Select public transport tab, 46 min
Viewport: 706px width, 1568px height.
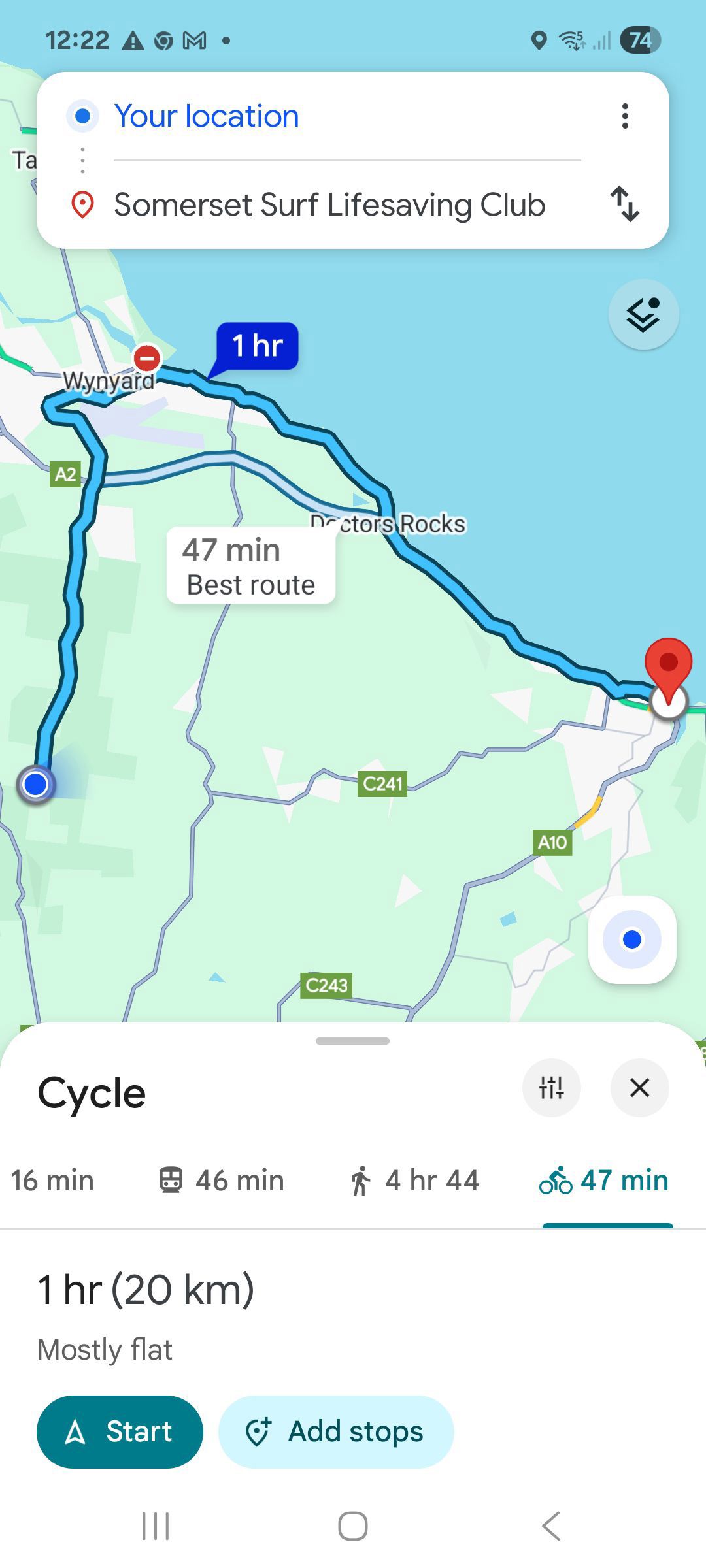[x=222, y=1181]
